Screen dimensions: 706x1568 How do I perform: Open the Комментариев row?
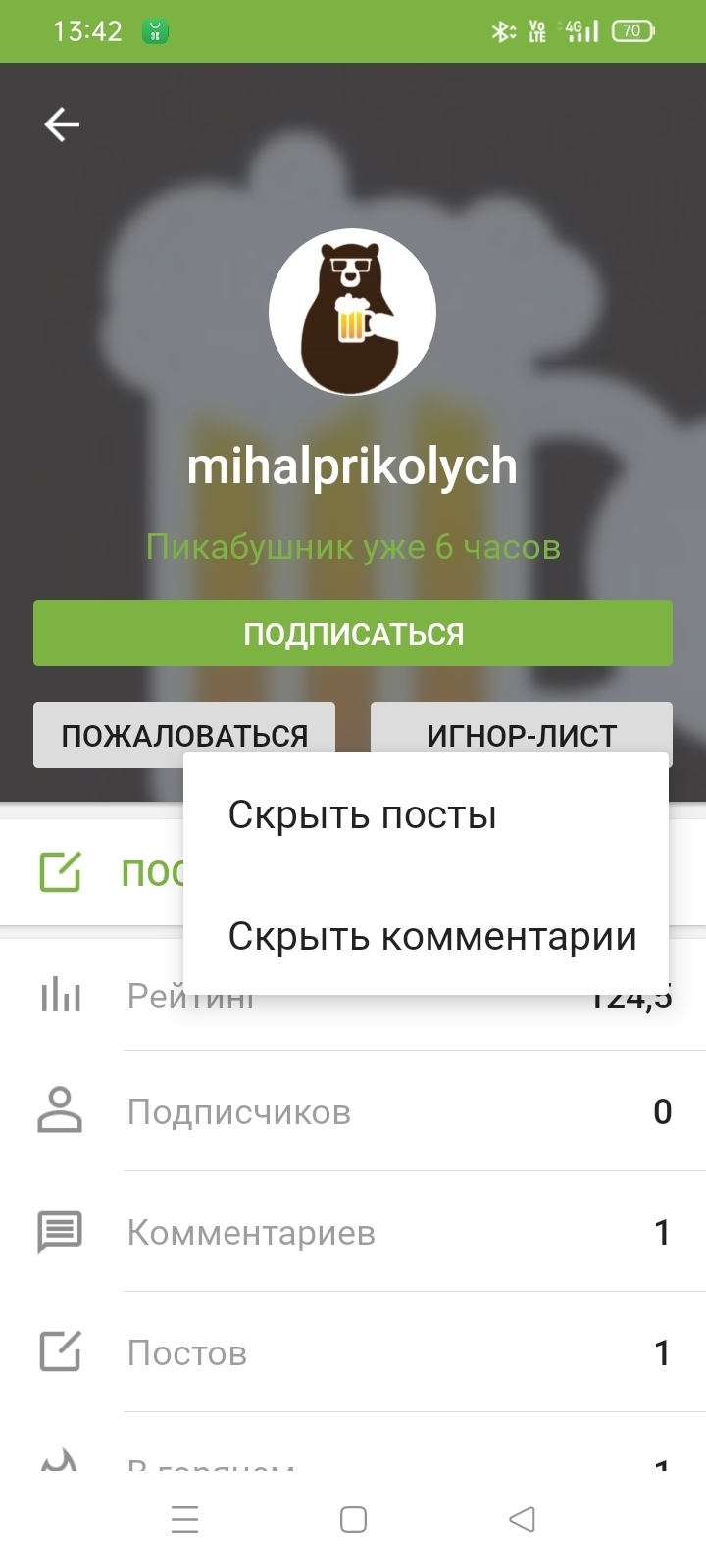353,1232
